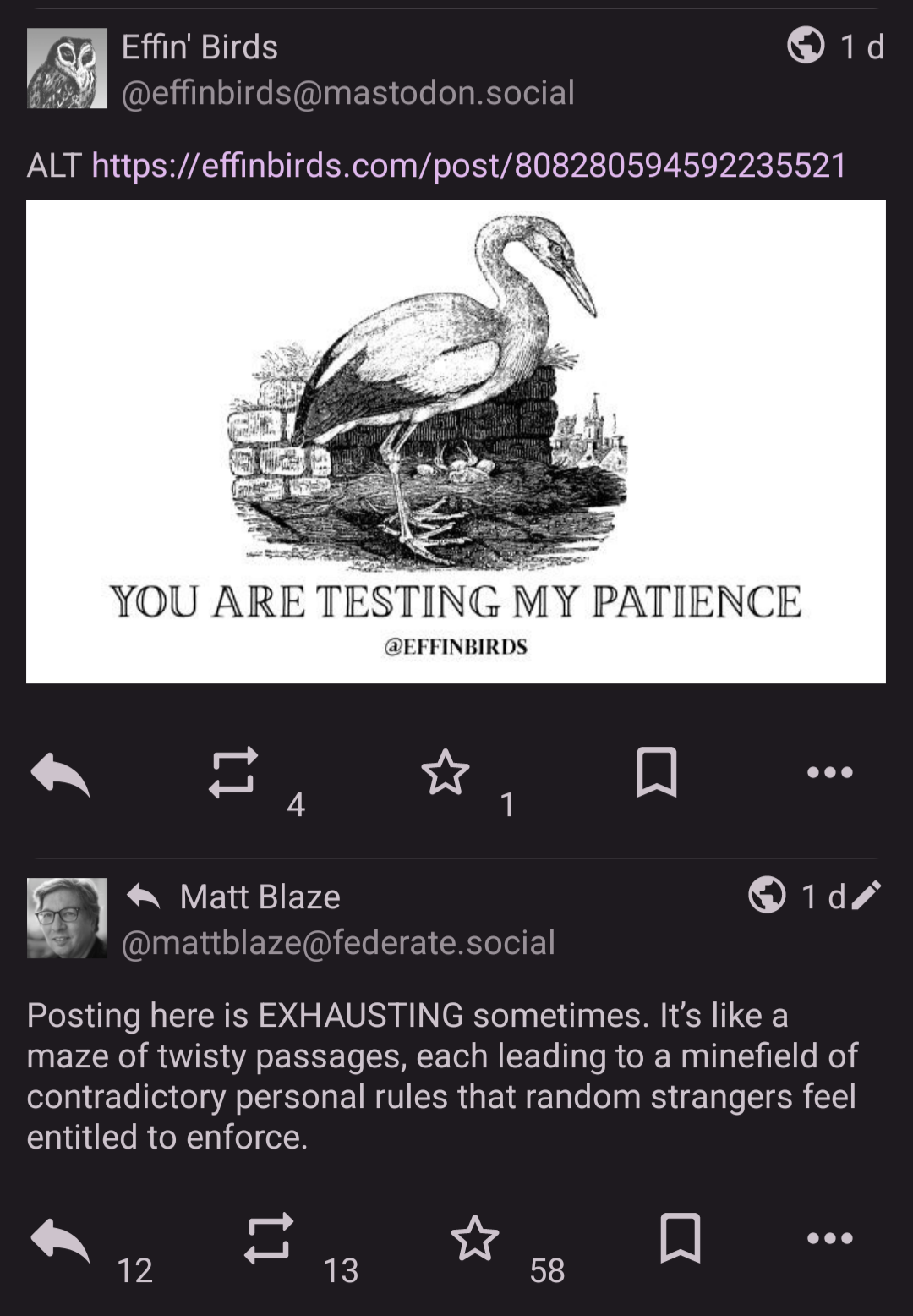The height and width of the screenshot is (1316, 913).
Task: Bookmark Matt Blaze's post
Action: (x=680, y=1239)
